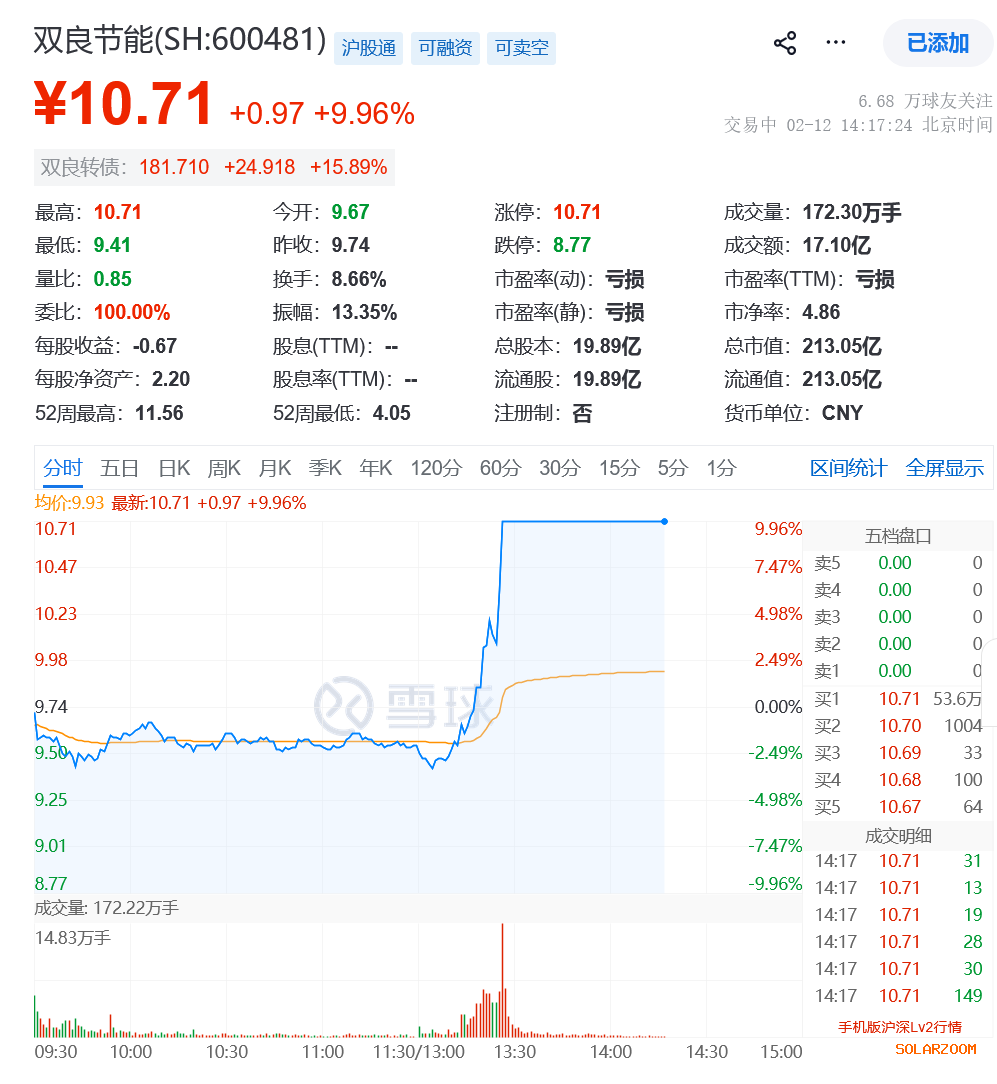Tap the 已添加 watchlist button

[937, 43]
